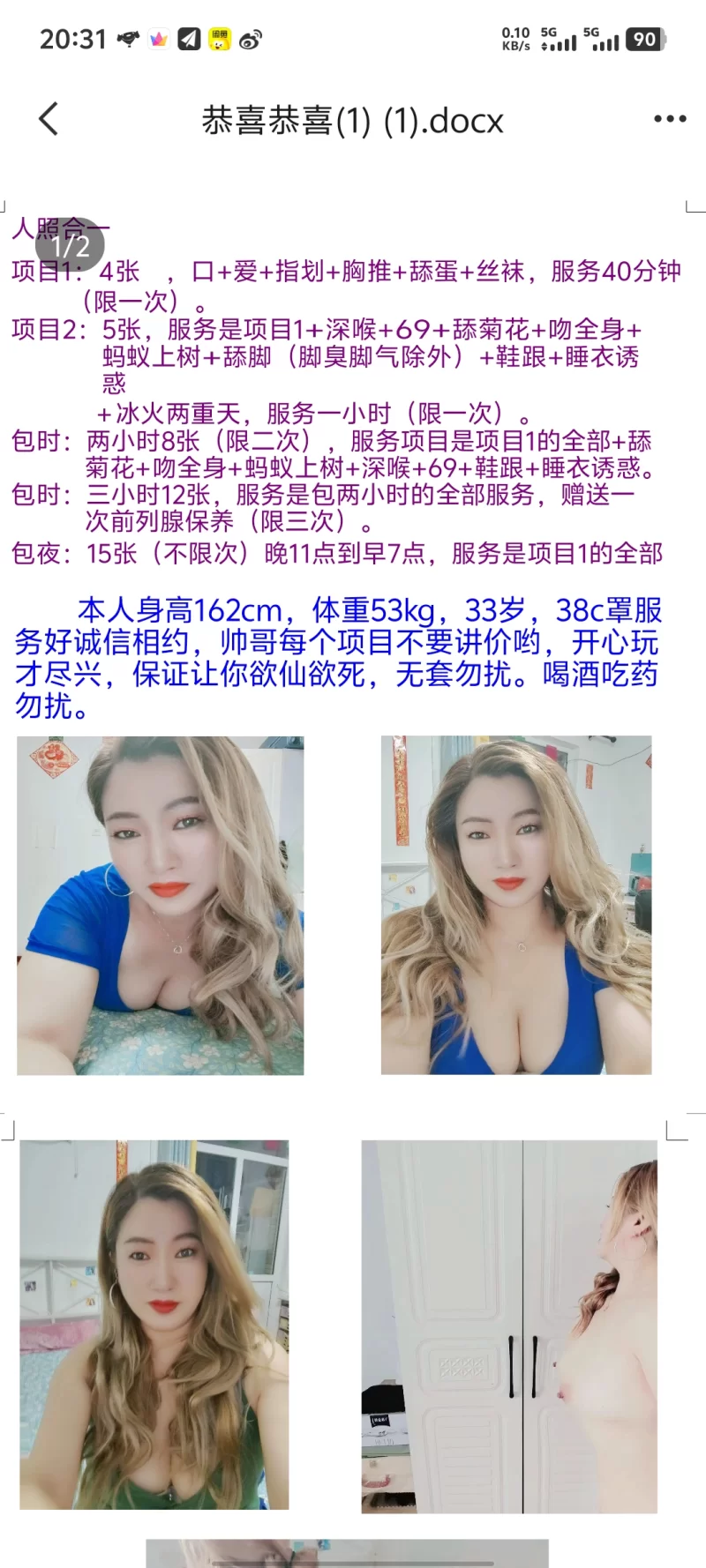Go back from the document viewer
The height and width of the screenshot is (1568, 706).
point(49,119)
